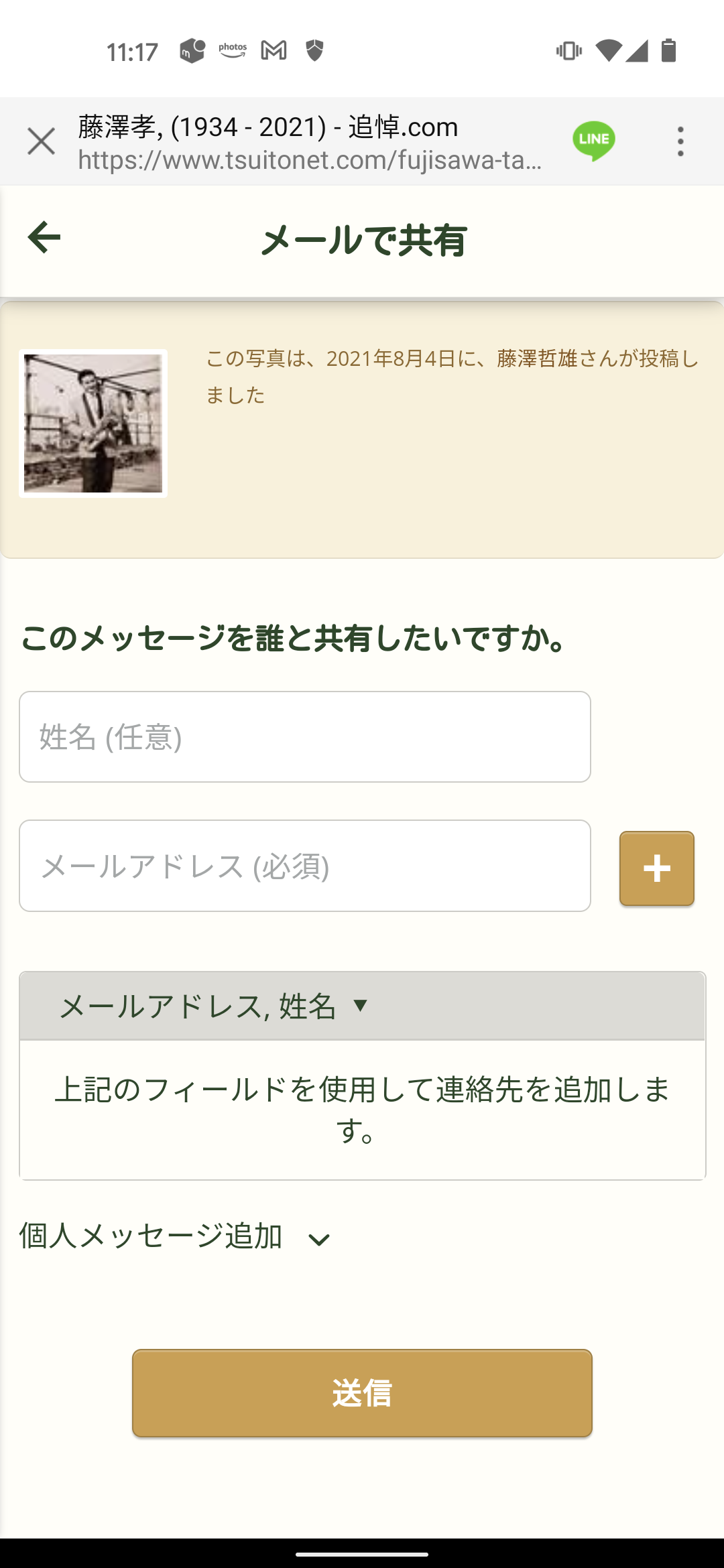Open the LINE share icon
Screen dimensions: 724x1568
coord(594,140)
